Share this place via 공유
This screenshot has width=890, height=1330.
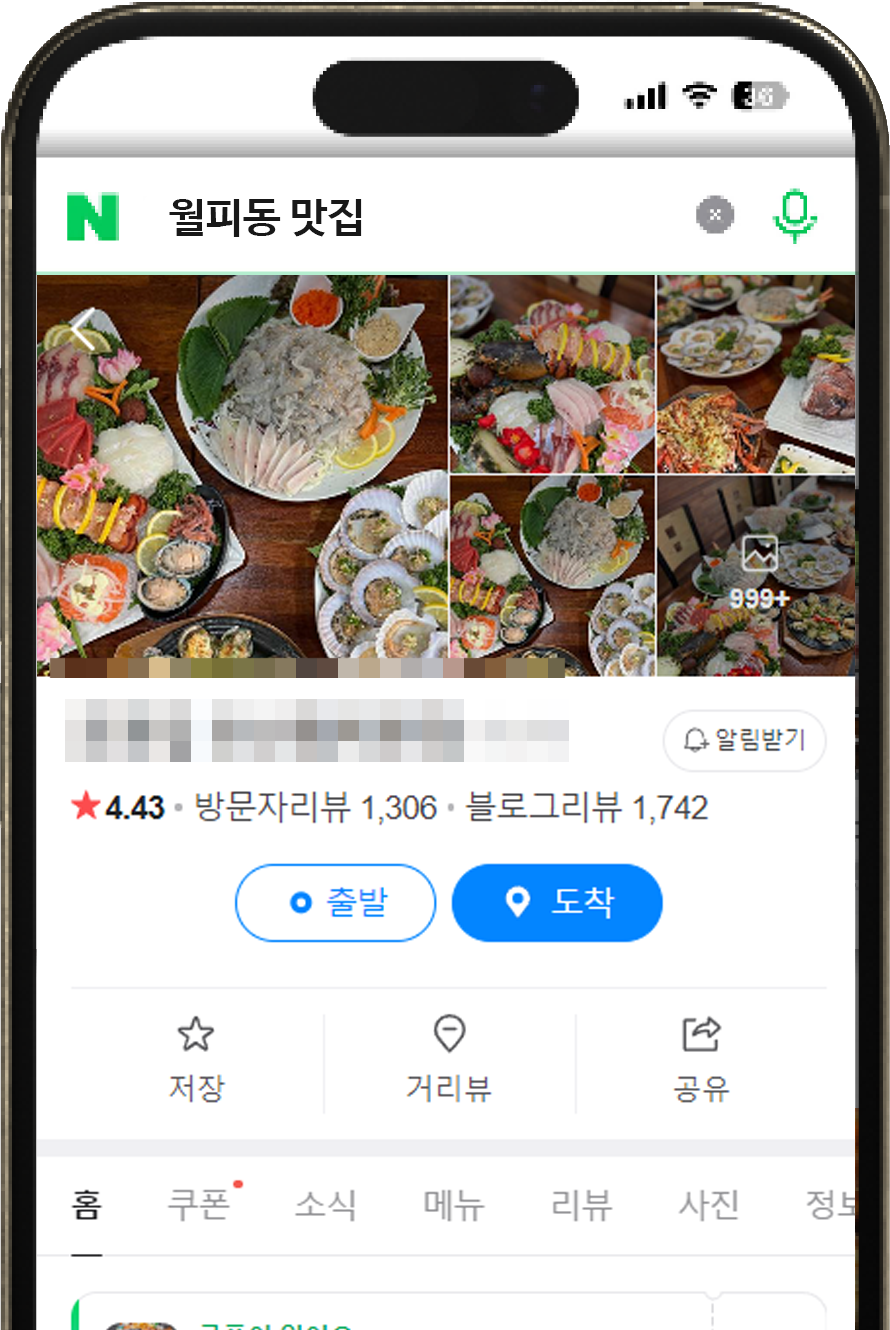click(x=701, y=1060)
